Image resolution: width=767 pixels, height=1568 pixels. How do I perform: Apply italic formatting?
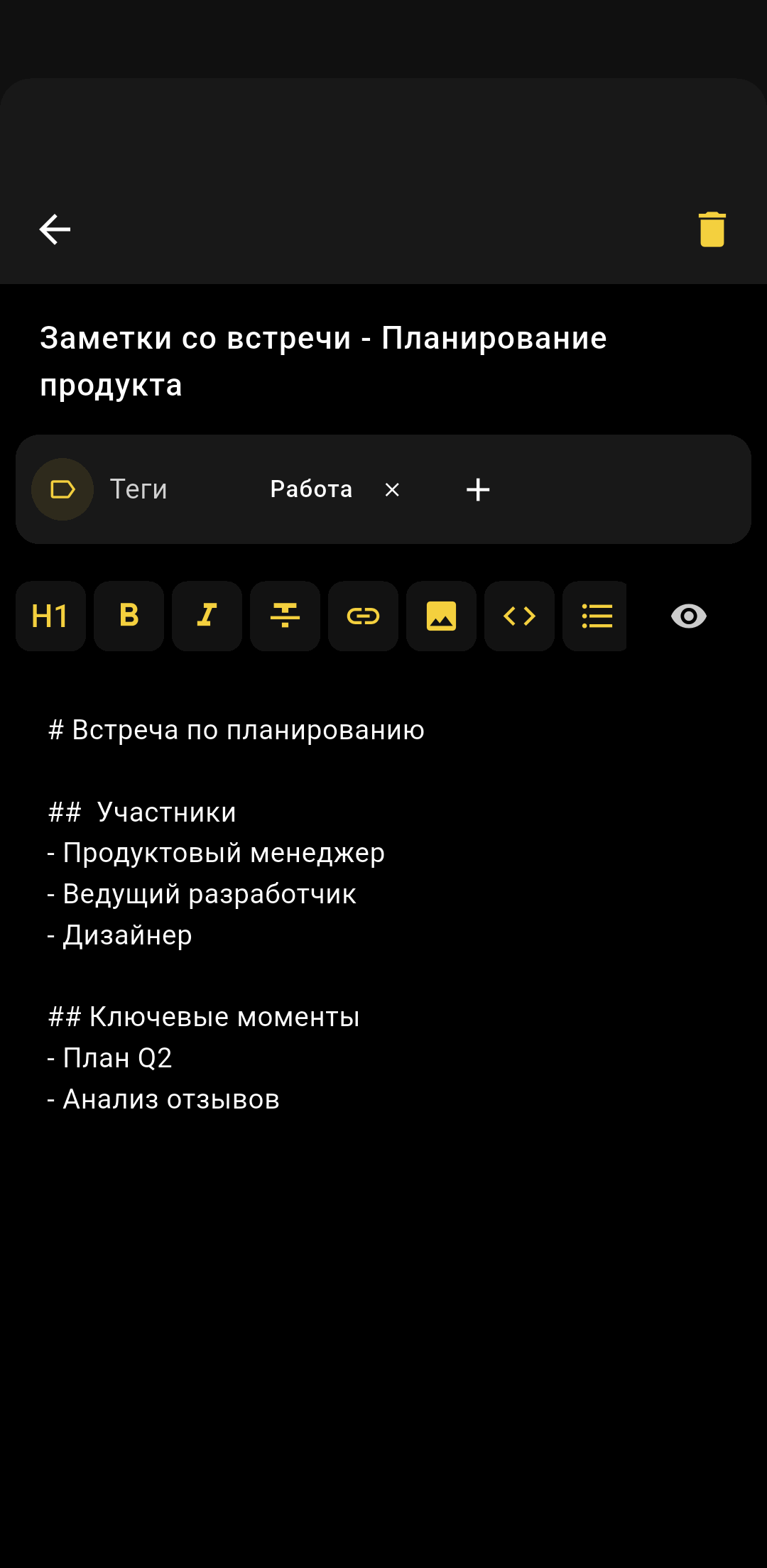tap(207, 616)
